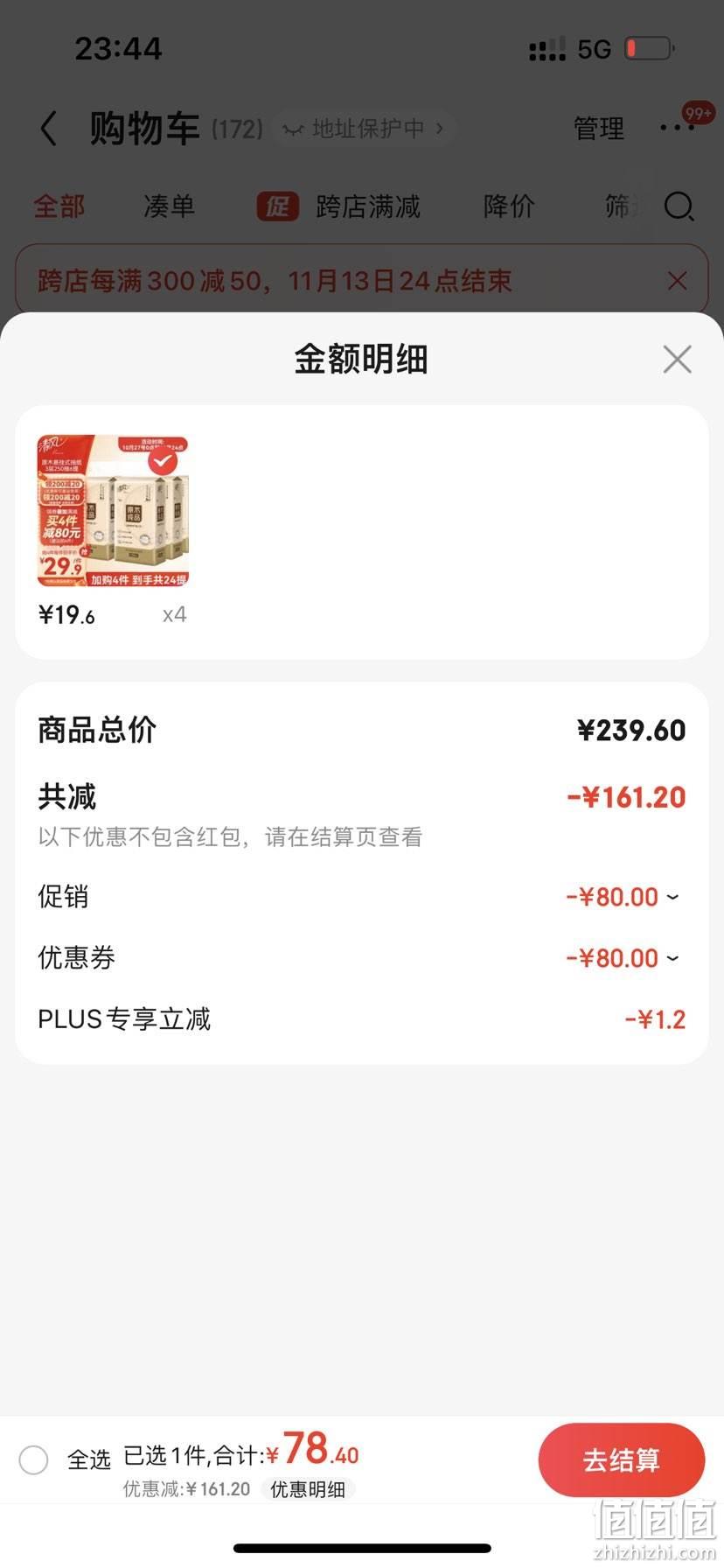
Task: Close the 金额明细 sheet
Action: click(x=677, y=359)
